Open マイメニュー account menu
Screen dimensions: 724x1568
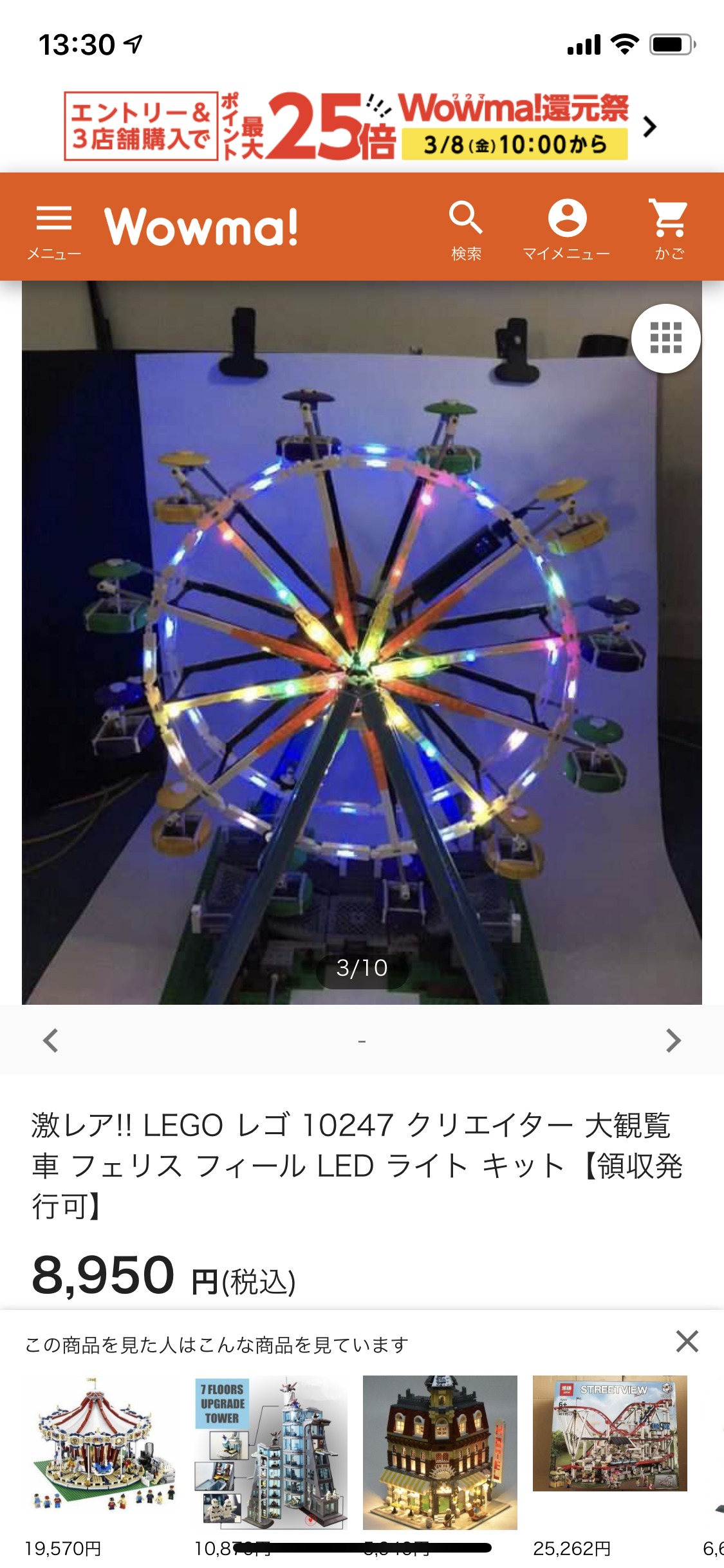[566, 229]
